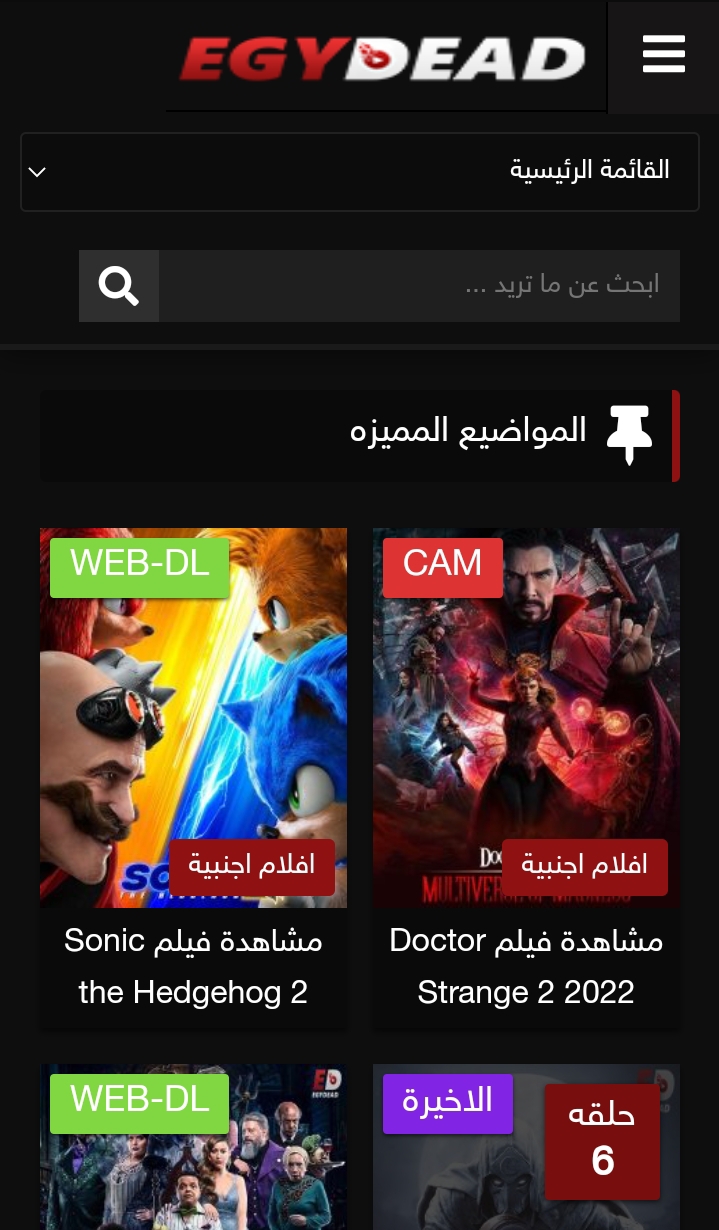Open the EgyDead logo homepage link
Viewport: 719px width, 1230px height.
[383, 58]
